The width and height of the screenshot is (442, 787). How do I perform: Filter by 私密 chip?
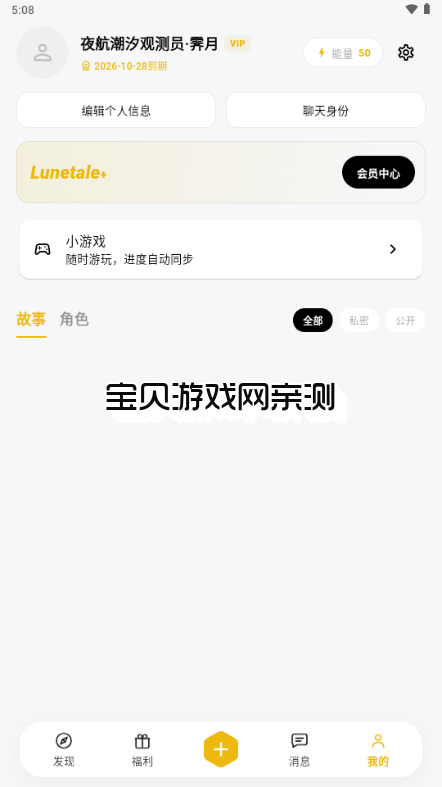coord(359,320)
